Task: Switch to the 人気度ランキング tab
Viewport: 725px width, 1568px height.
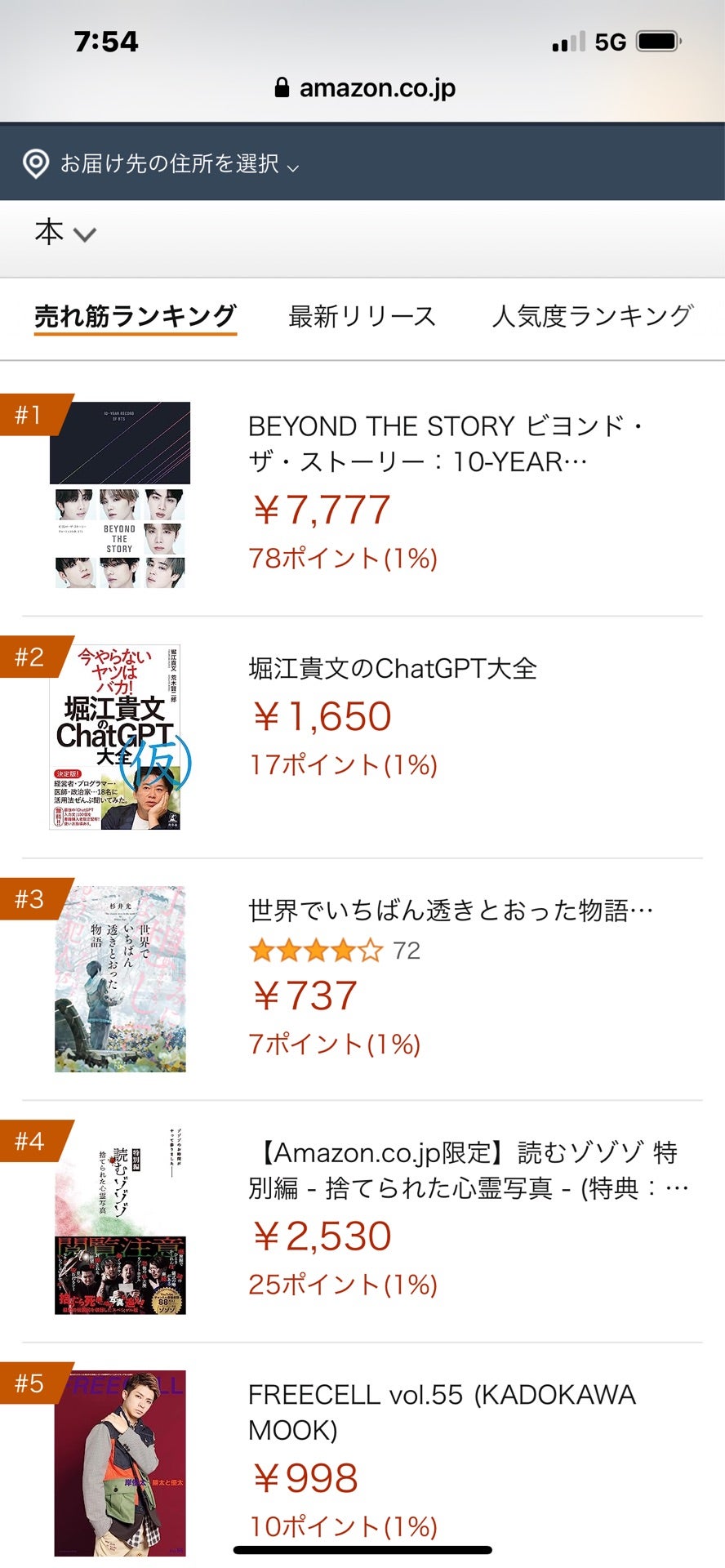Action: [x=592, y=316]
